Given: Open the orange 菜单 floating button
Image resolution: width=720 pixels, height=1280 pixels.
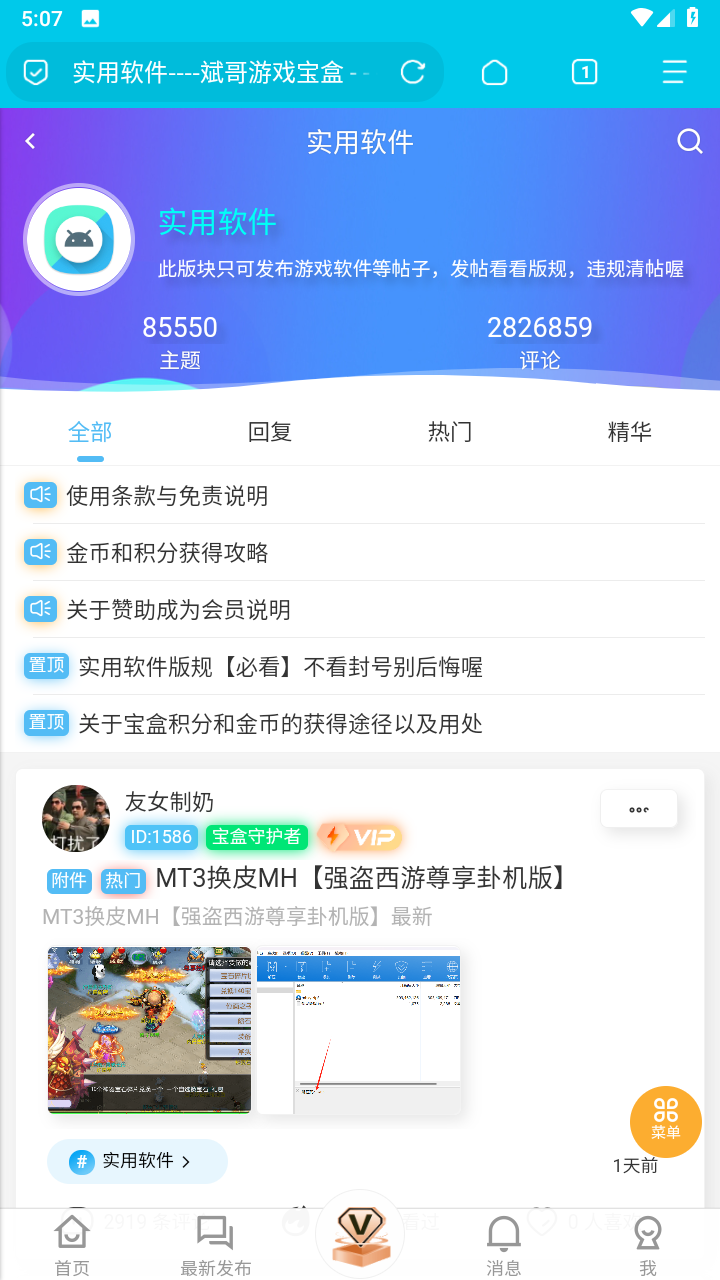Looking at the screenshot, I should pos(665,1121).
